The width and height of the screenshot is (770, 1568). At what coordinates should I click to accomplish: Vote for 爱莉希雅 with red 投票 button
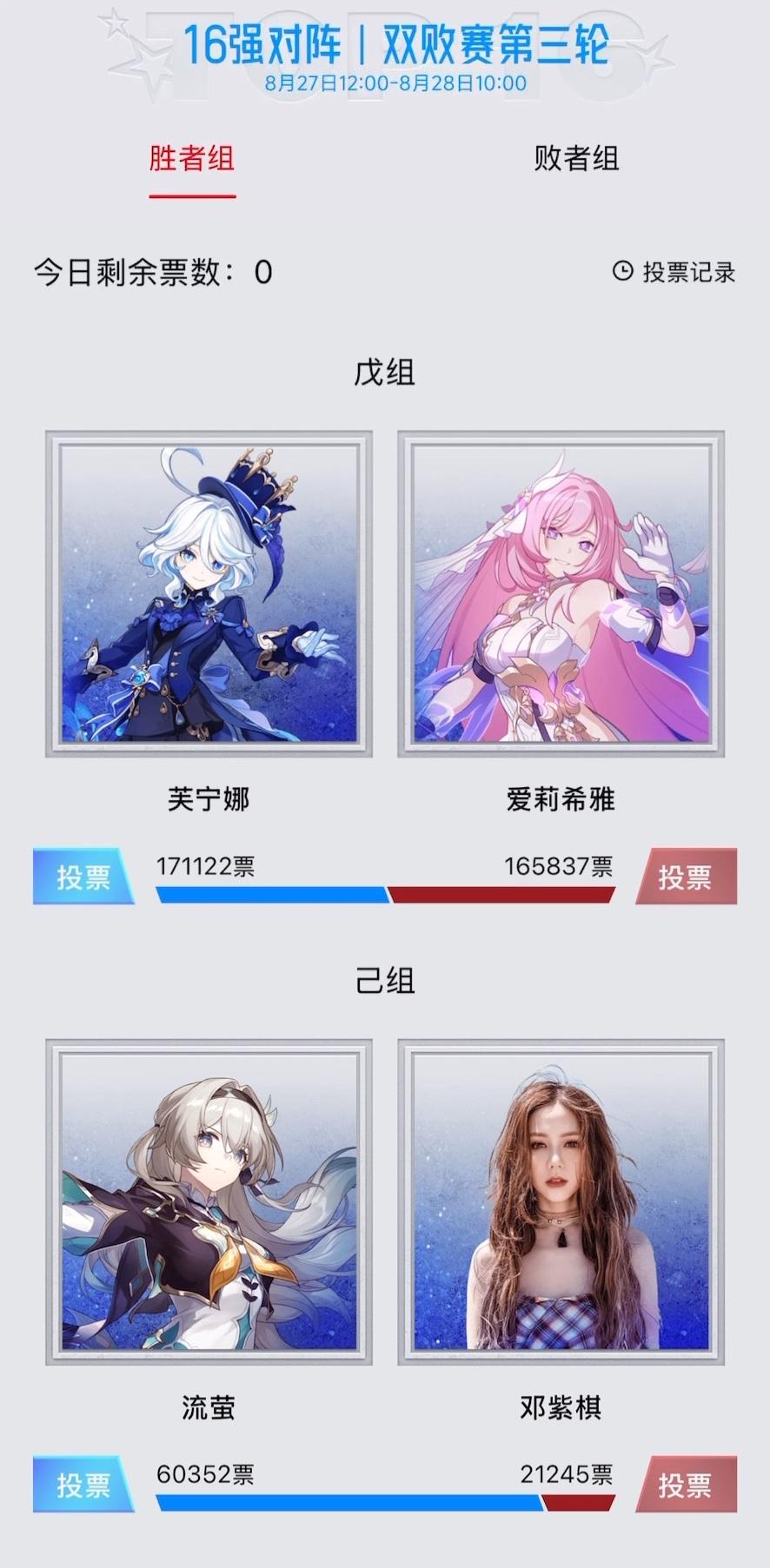coord(686,877)
